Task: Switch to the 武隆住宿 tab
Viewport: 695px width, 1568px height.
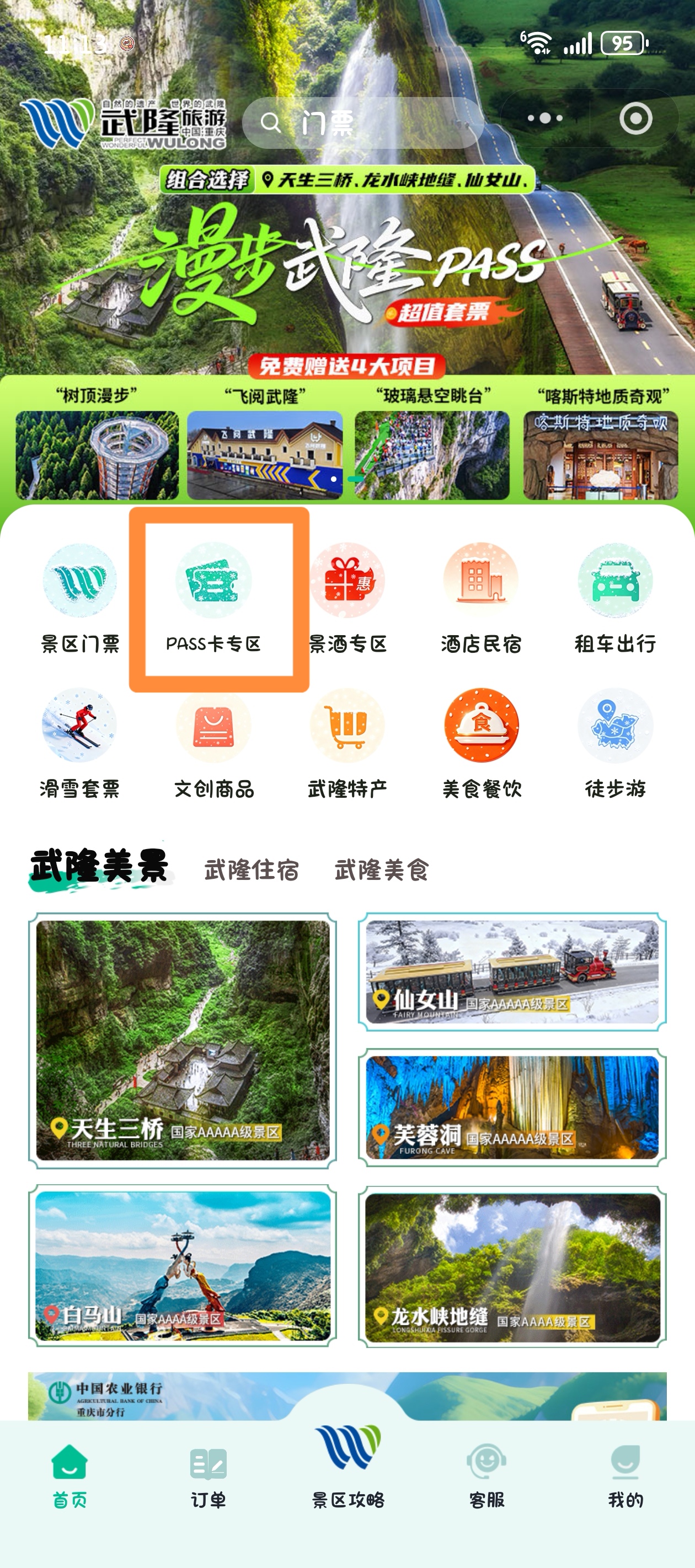Action: point(252,870)
